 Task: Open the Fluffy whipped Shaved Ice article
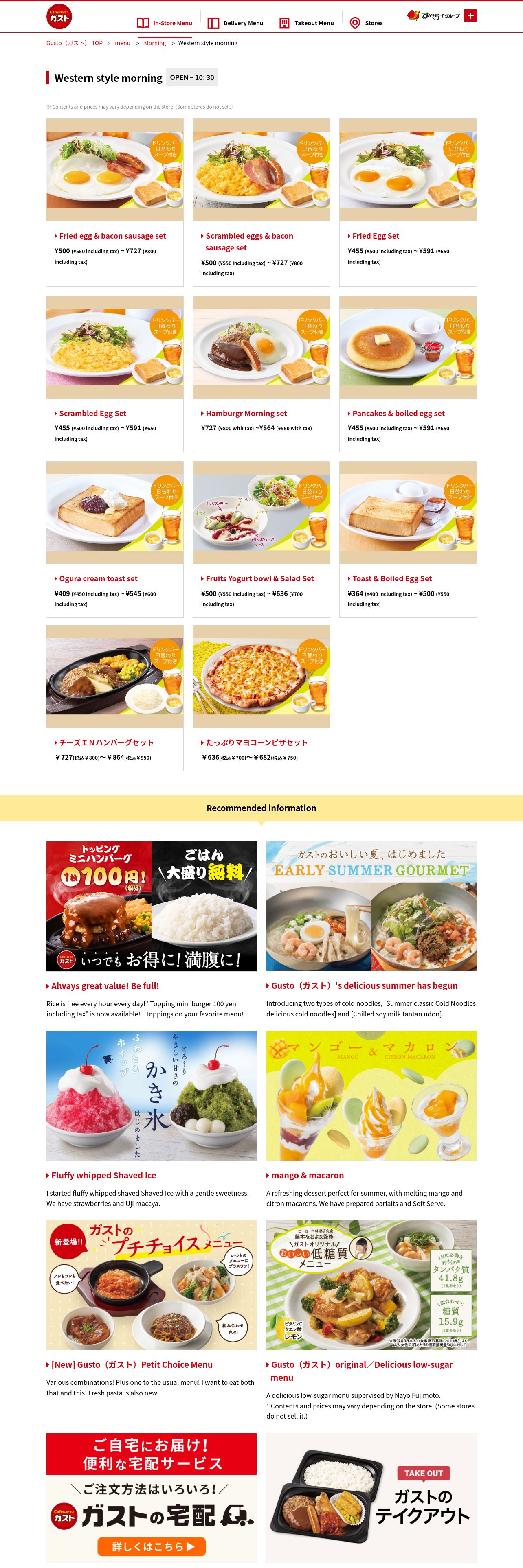click(x=103, y=1175)
